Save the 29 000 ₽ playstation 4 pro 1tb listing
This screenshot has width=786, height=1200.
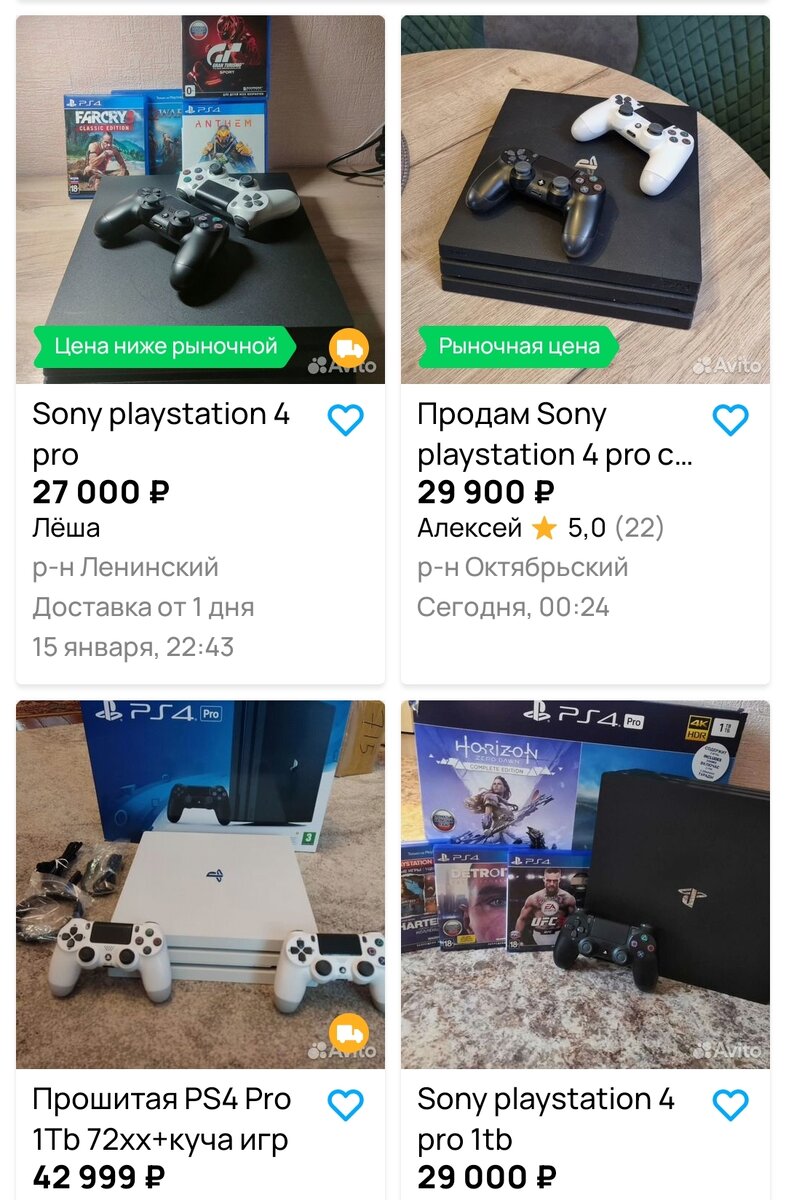[x=731, y=1105]
